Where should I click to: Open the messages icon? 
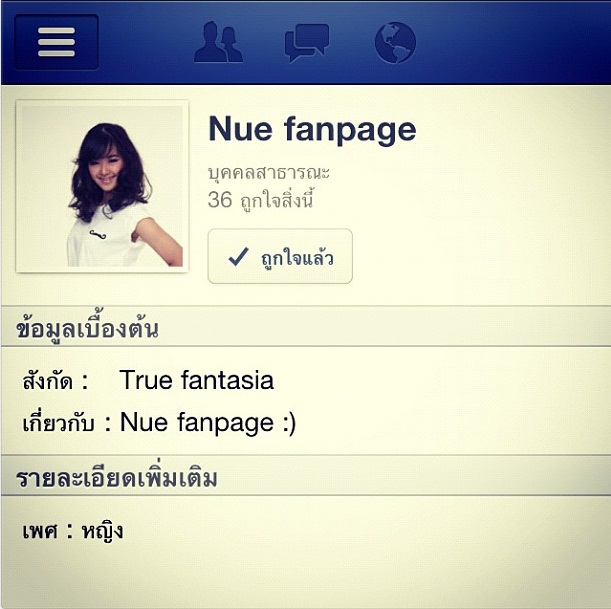coord(306,43)
